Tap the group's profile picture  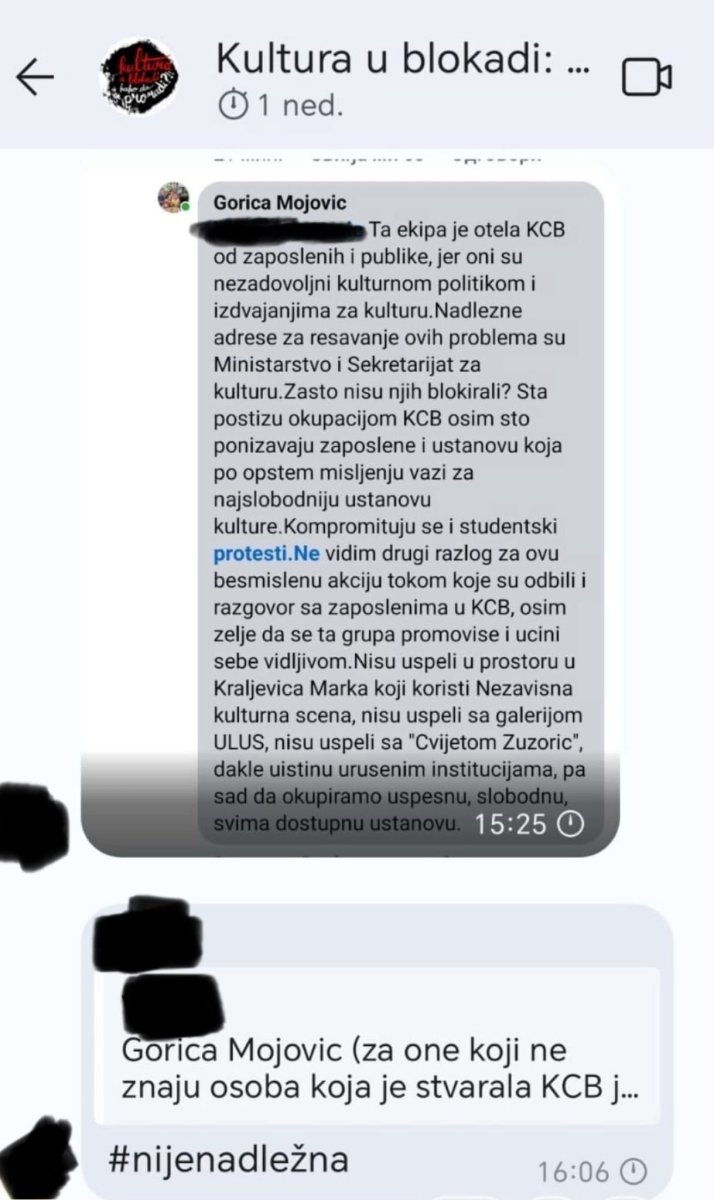click(143, 79)
